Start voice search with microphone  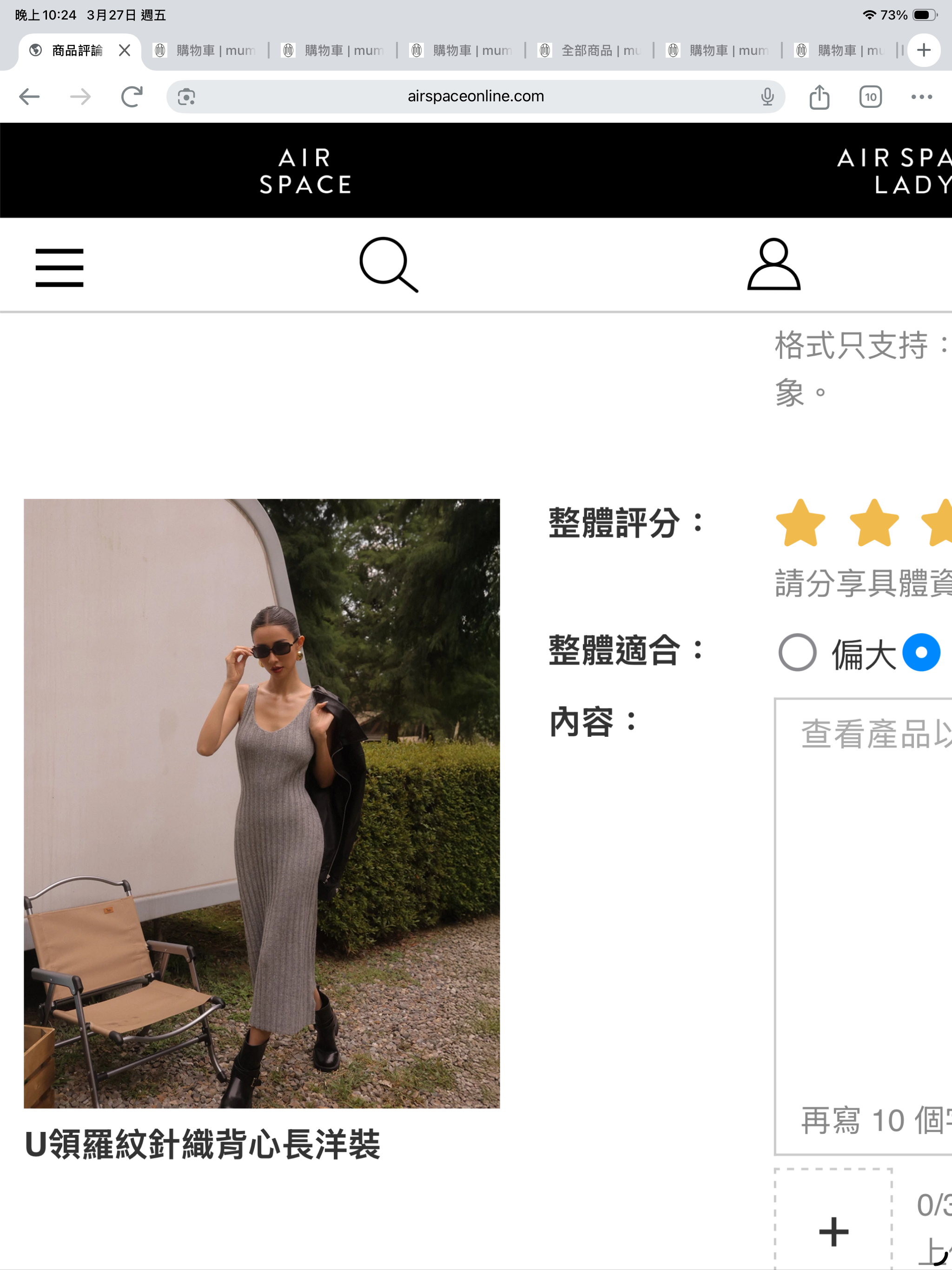(767, 96)
